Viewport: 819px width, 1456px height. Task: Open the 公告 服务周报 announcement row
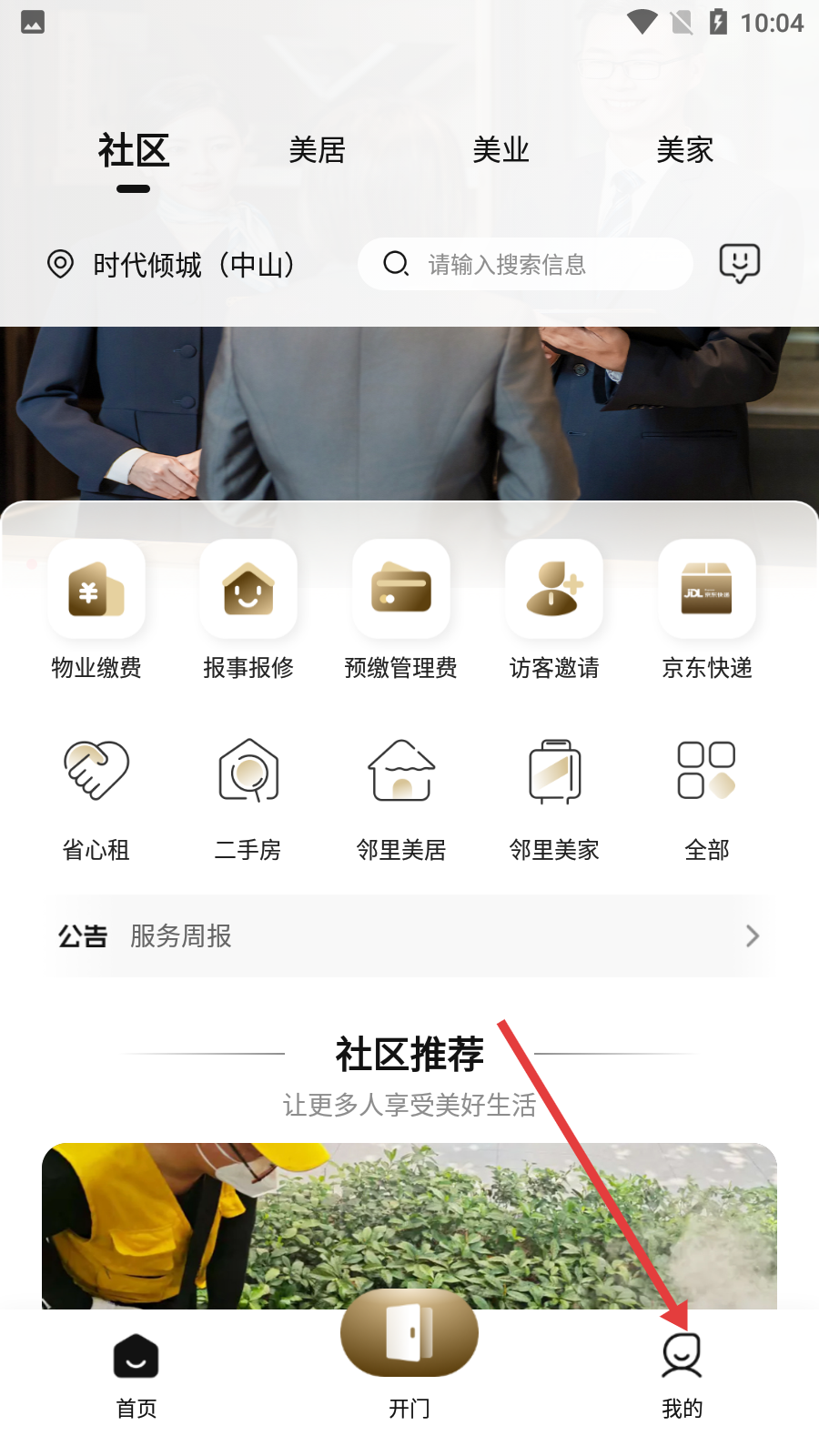coord(409,936)
